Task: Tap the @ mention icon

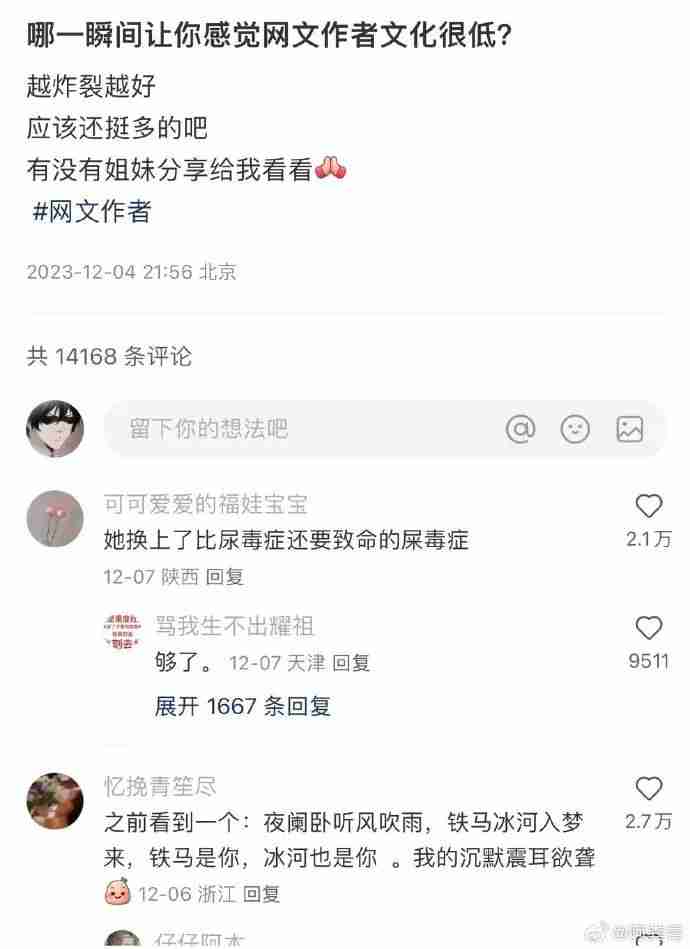Action: pos(520,429)
